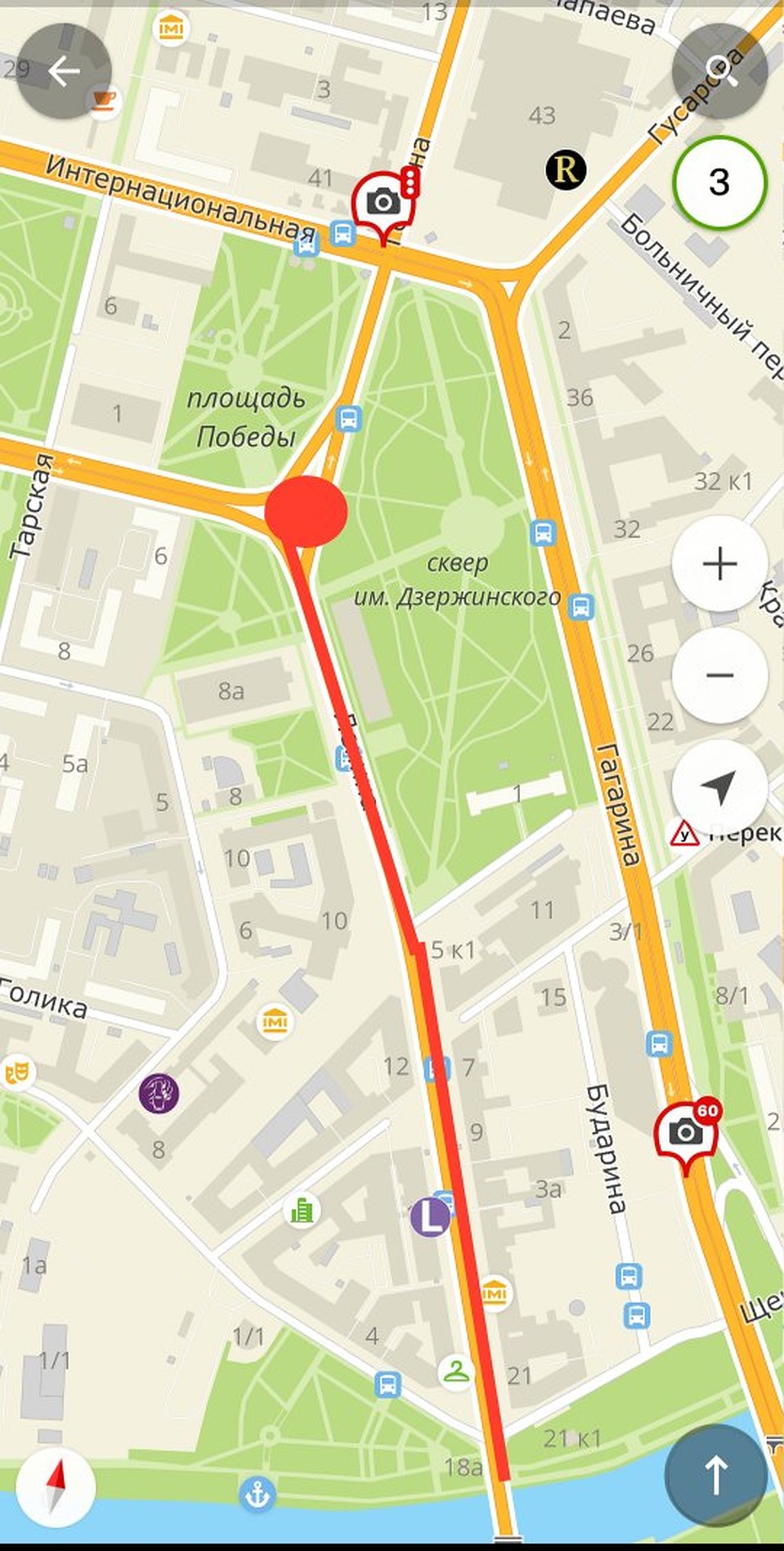Open the camera marker near Интернациональная street
The height and width of the screenshot is (1551, 784).
click(383, 203)
